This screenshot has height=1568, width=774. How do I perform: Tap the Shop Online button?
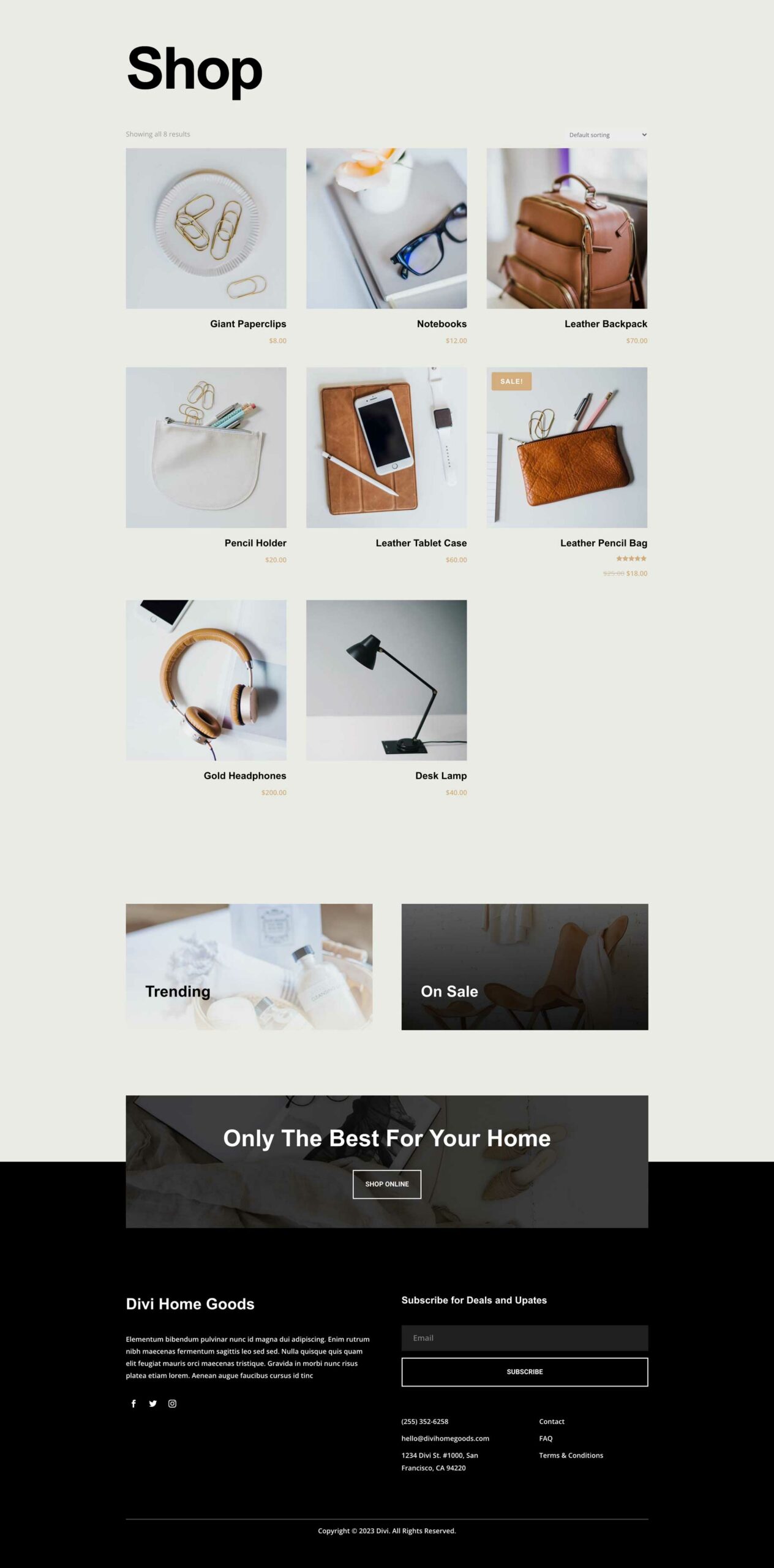[x=387, y=1184]
